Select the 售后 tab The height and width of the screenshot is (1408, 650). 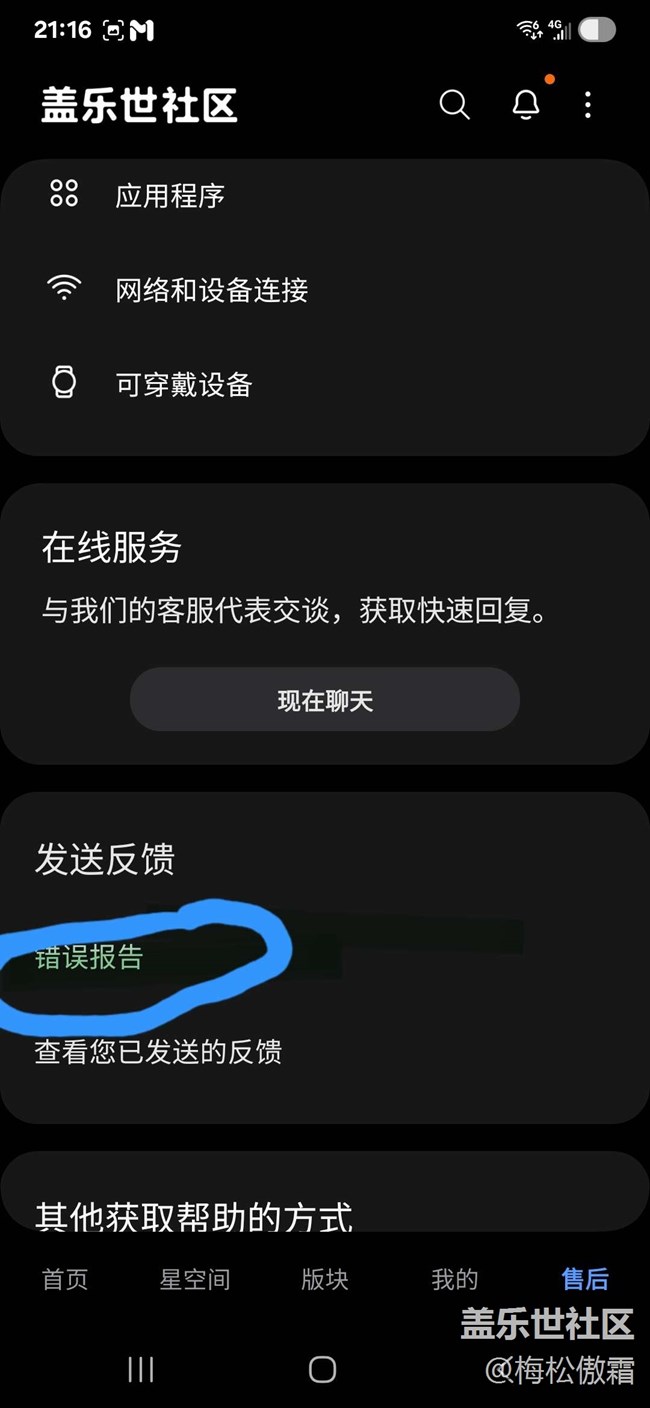[x=585, y=1279]
